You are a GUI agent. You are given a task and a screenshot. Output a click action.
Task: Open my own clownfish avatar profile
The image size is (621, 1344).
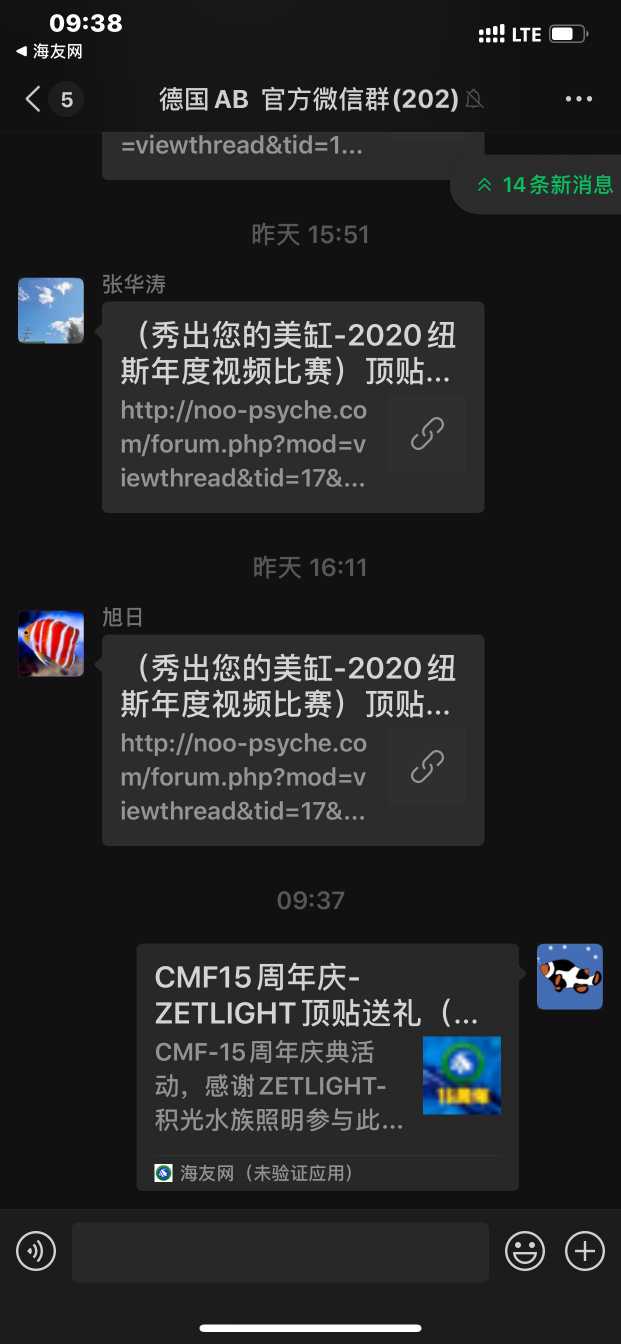(569, 976)
